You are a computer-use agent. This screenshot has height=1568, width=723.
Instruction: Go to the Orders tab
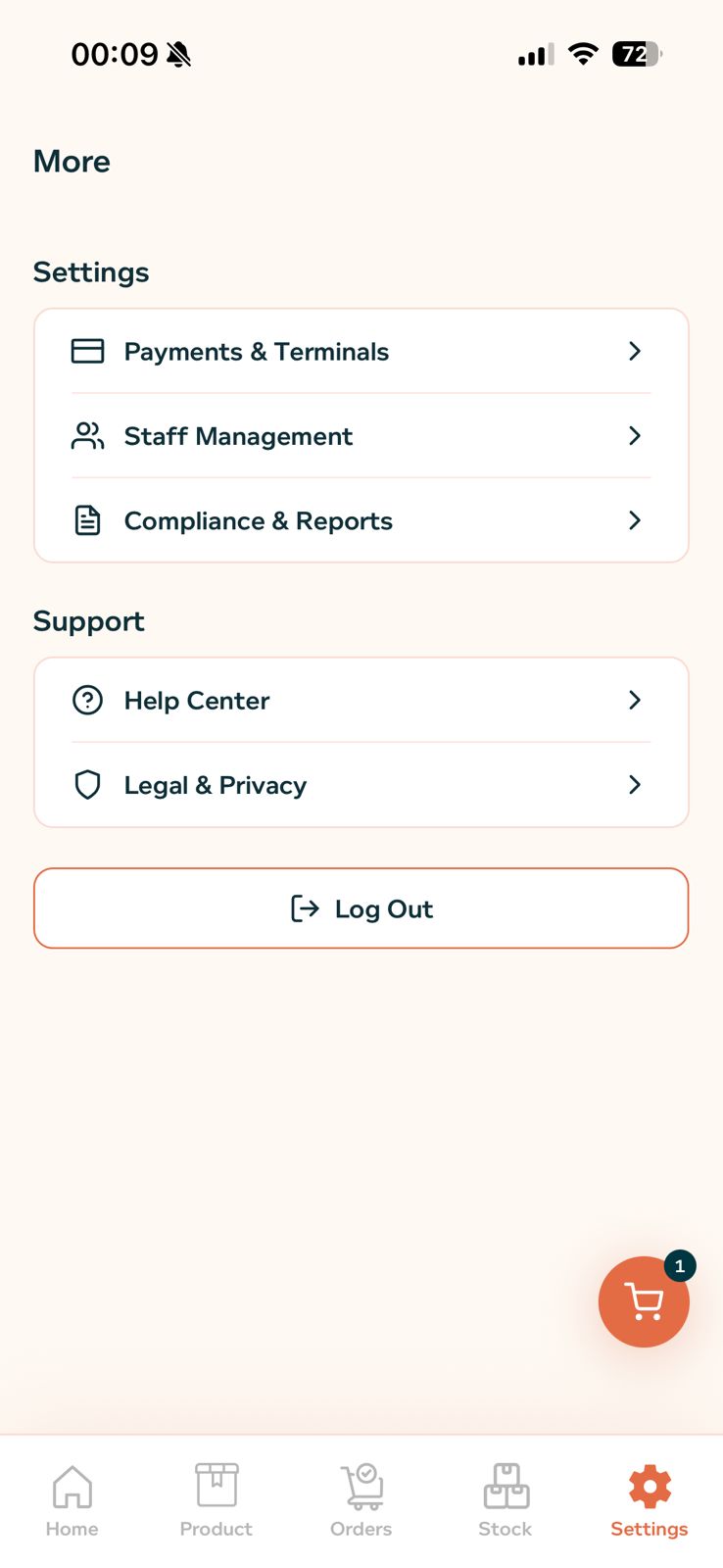[361, 1499]
